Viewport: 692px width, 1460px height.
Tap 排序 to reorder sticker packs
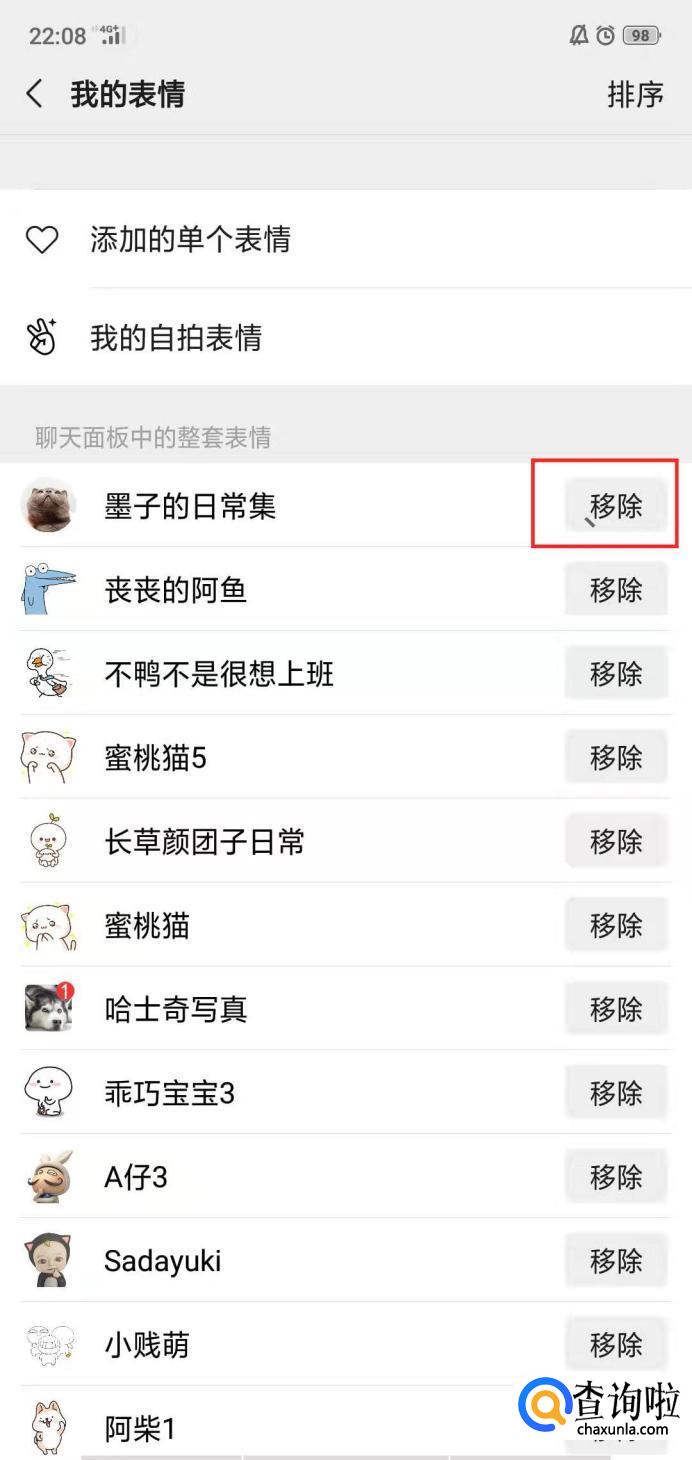635,94
